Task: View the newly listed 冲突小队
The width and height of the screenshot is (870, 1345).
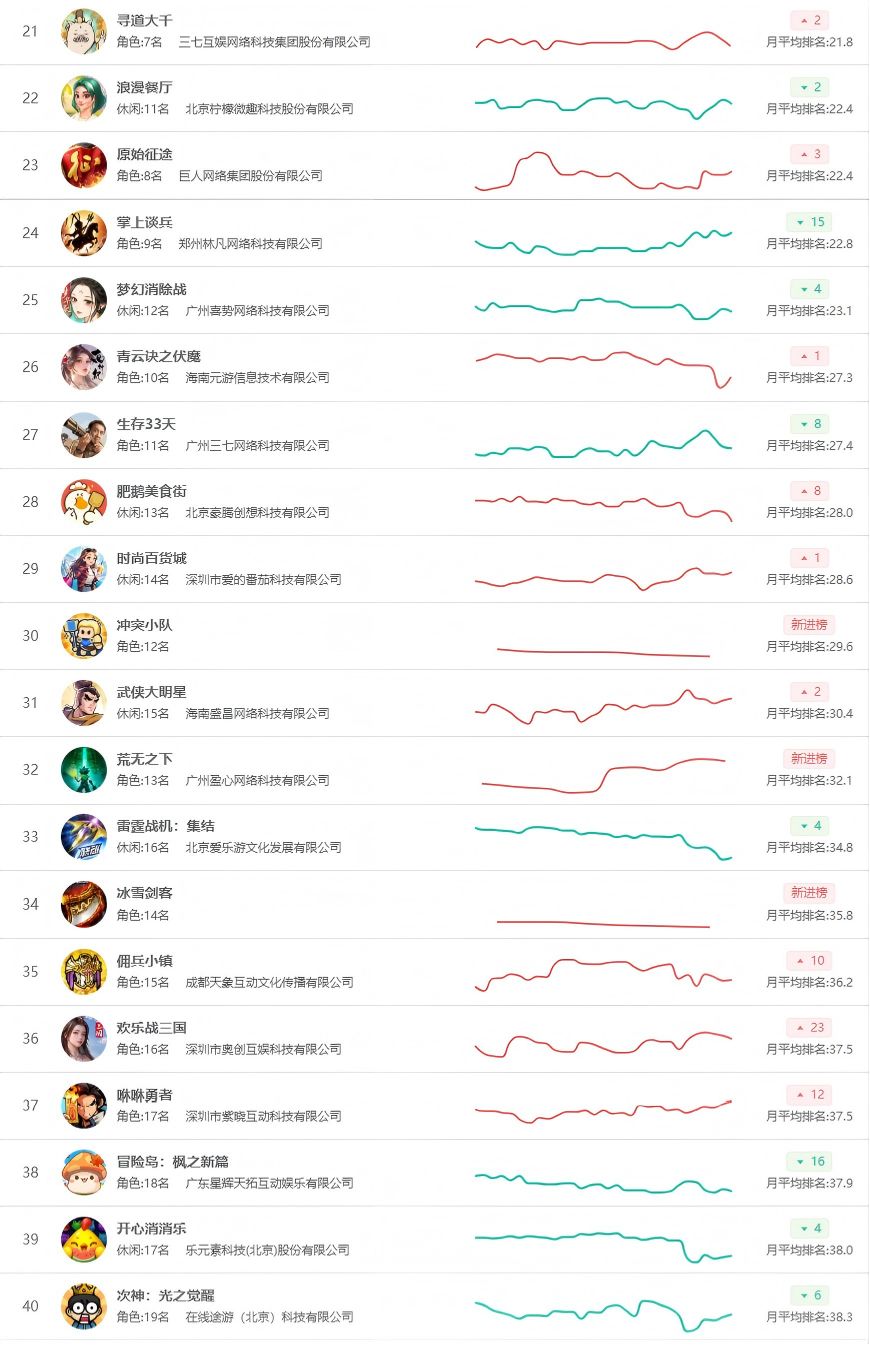Action: pos(434,636)
